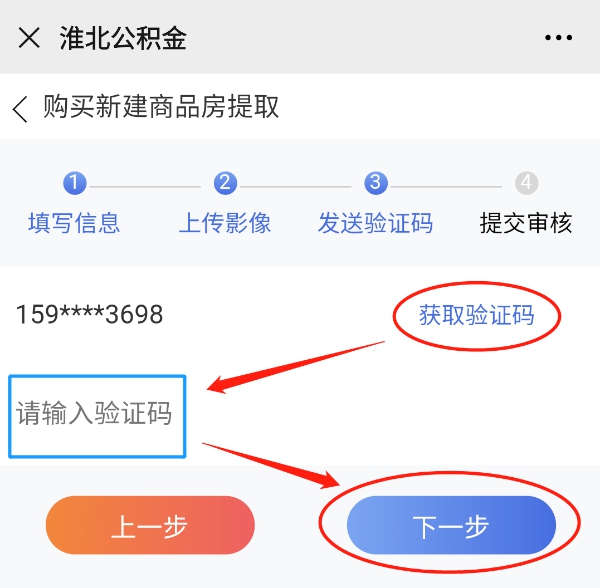The width and height of the screenshot is (600, 588).
Task: Proceed with the 下一步 button
Action: (450, 526)
